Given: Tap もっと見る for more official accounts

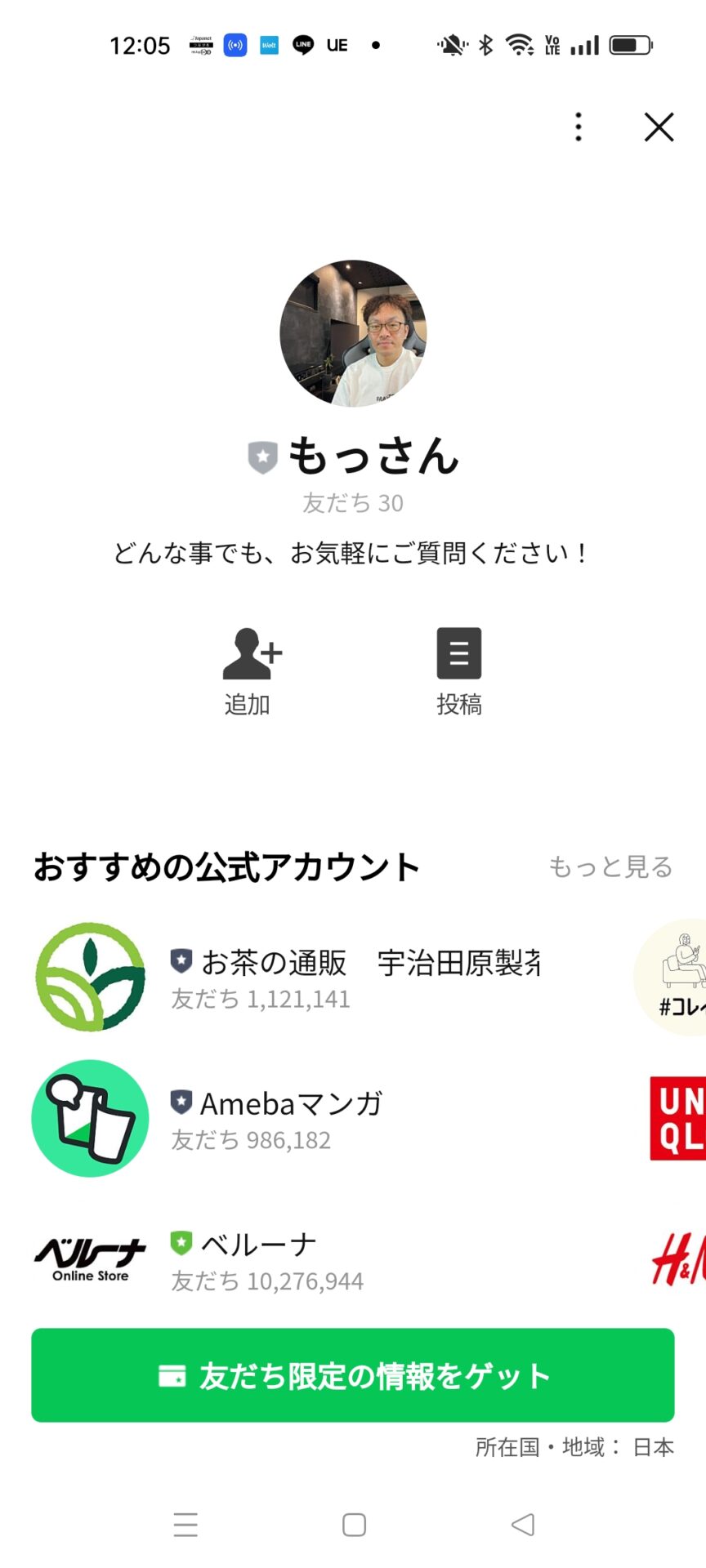Looking at the screenshot, I should click(610, 866).
